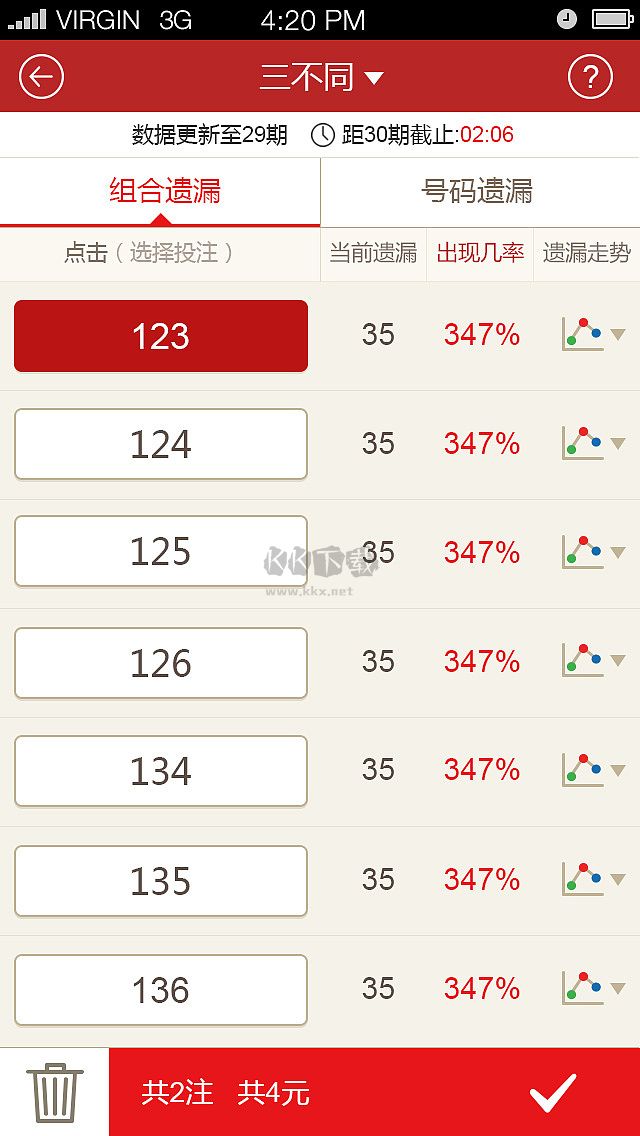Screen dimensions: 640x1136
Task: Confirm the bet with the checkmark
Action: (553, 1092)
